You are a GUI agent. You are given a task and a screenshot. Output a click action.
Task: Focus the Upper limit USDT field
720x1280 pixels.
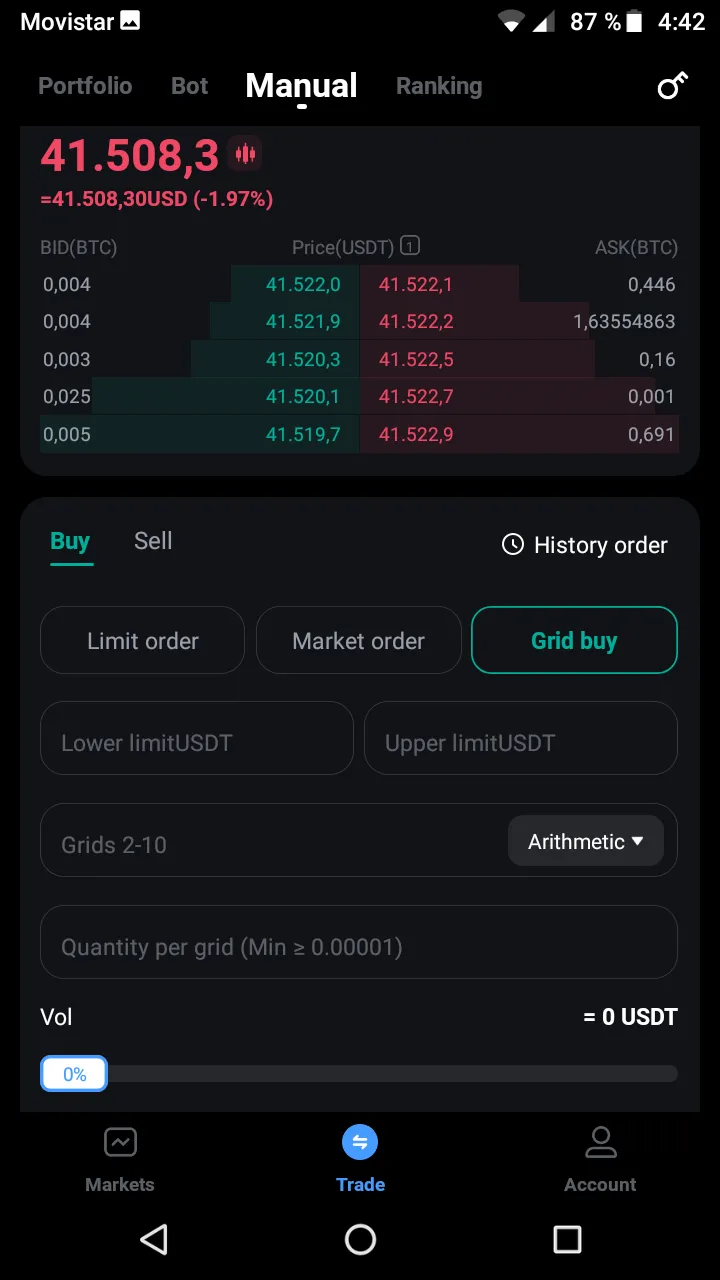pos(521,738)
